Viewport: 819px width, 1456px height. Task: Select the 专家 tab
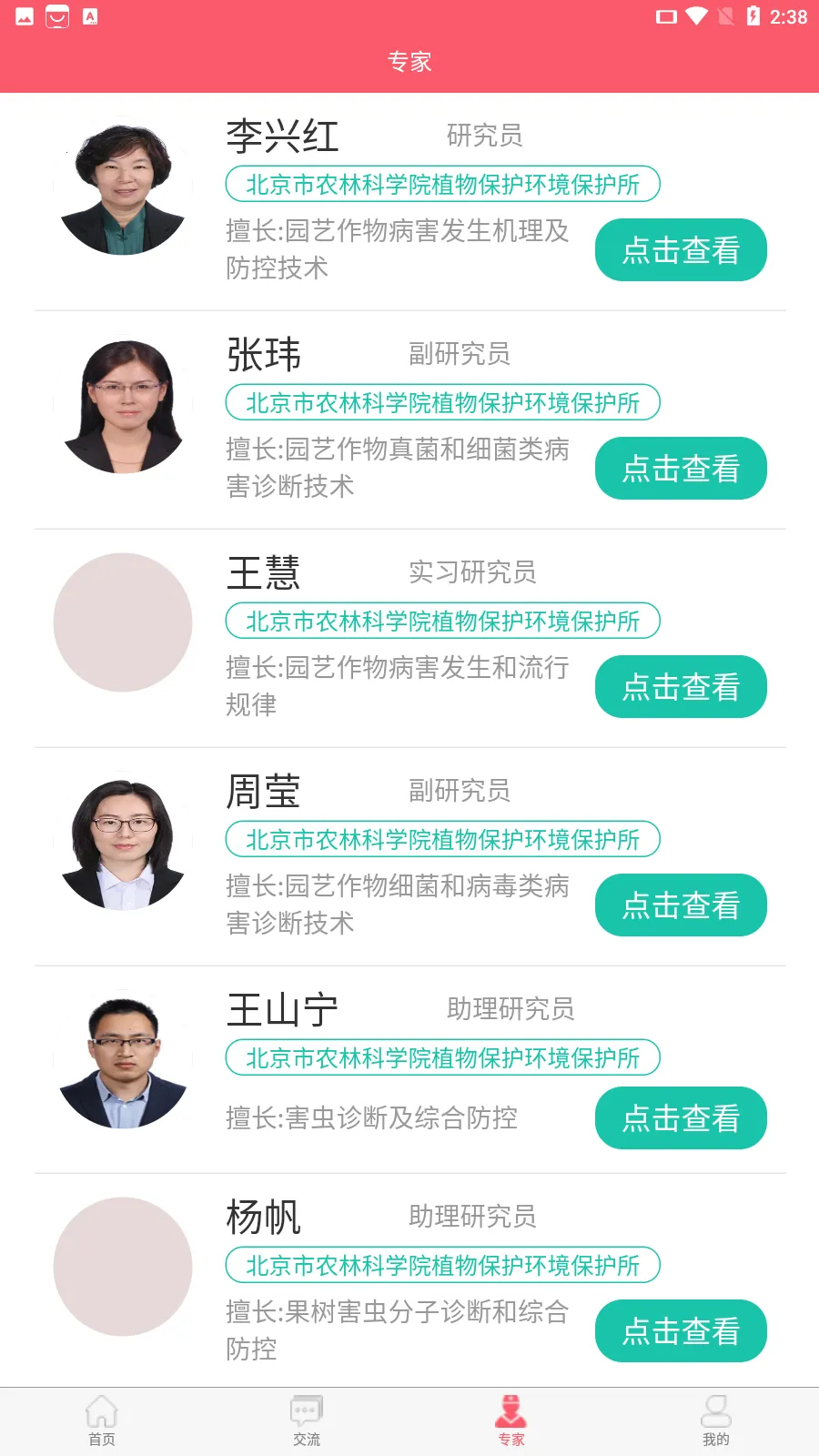[511, 1421]
